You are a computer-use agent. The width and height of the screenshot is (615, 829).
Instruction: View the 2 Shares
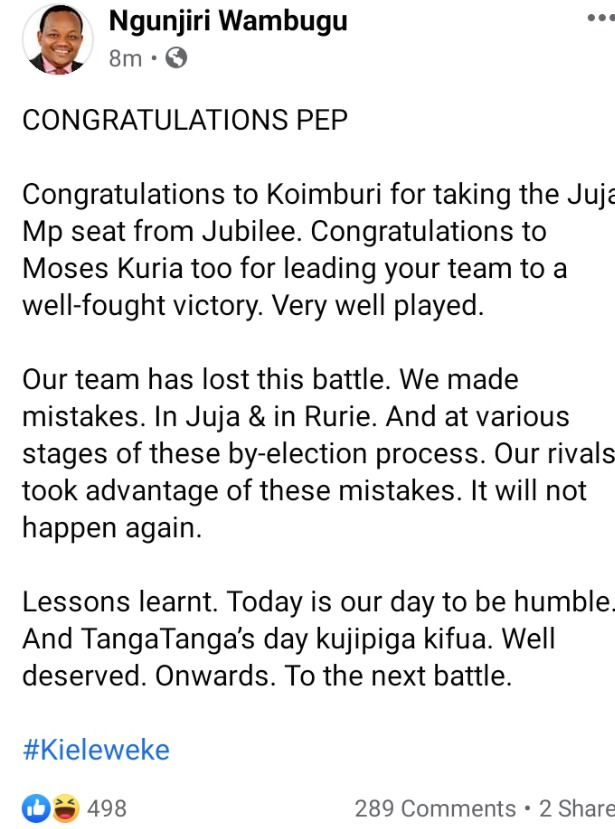coord(577,808)
